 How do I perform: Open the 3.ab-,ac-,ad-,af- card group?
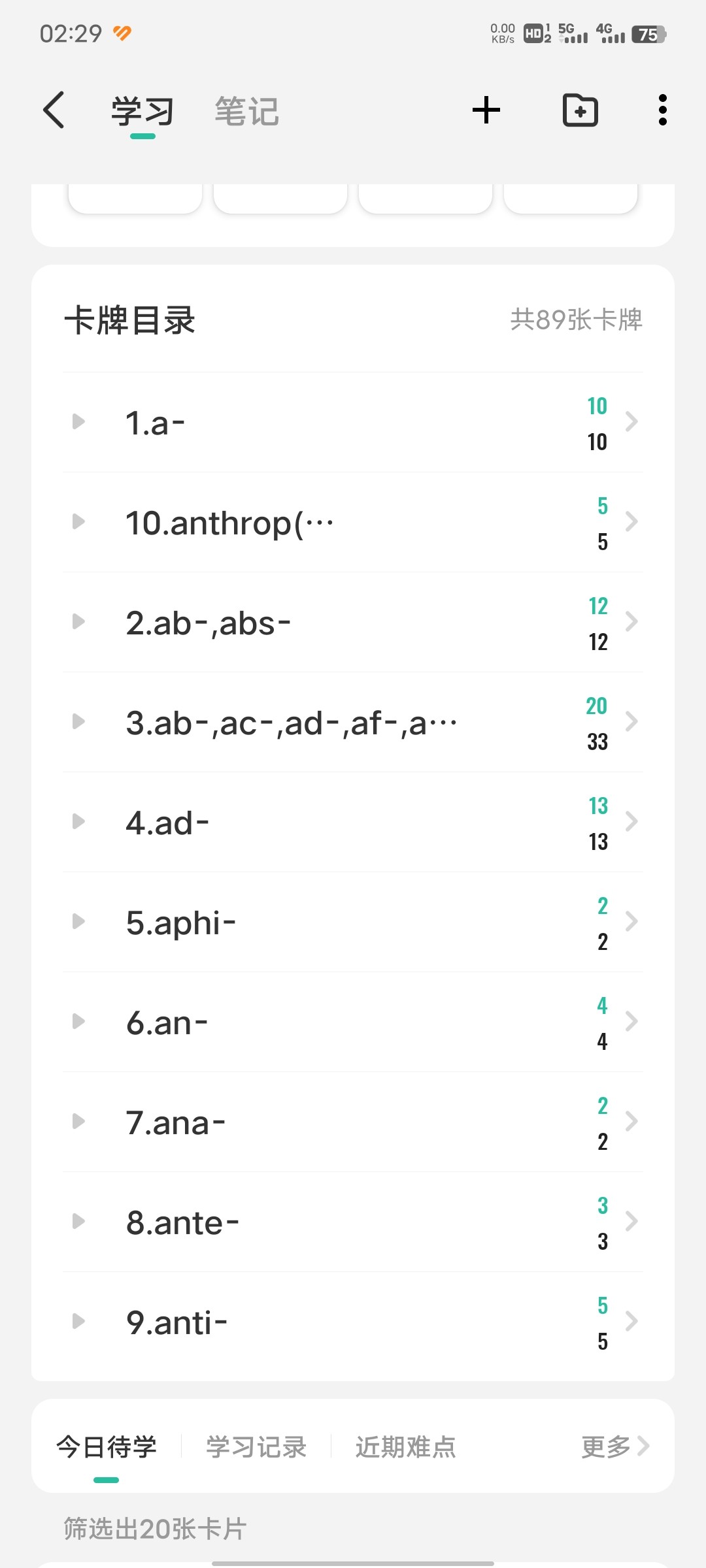click(x=353, y=723)
